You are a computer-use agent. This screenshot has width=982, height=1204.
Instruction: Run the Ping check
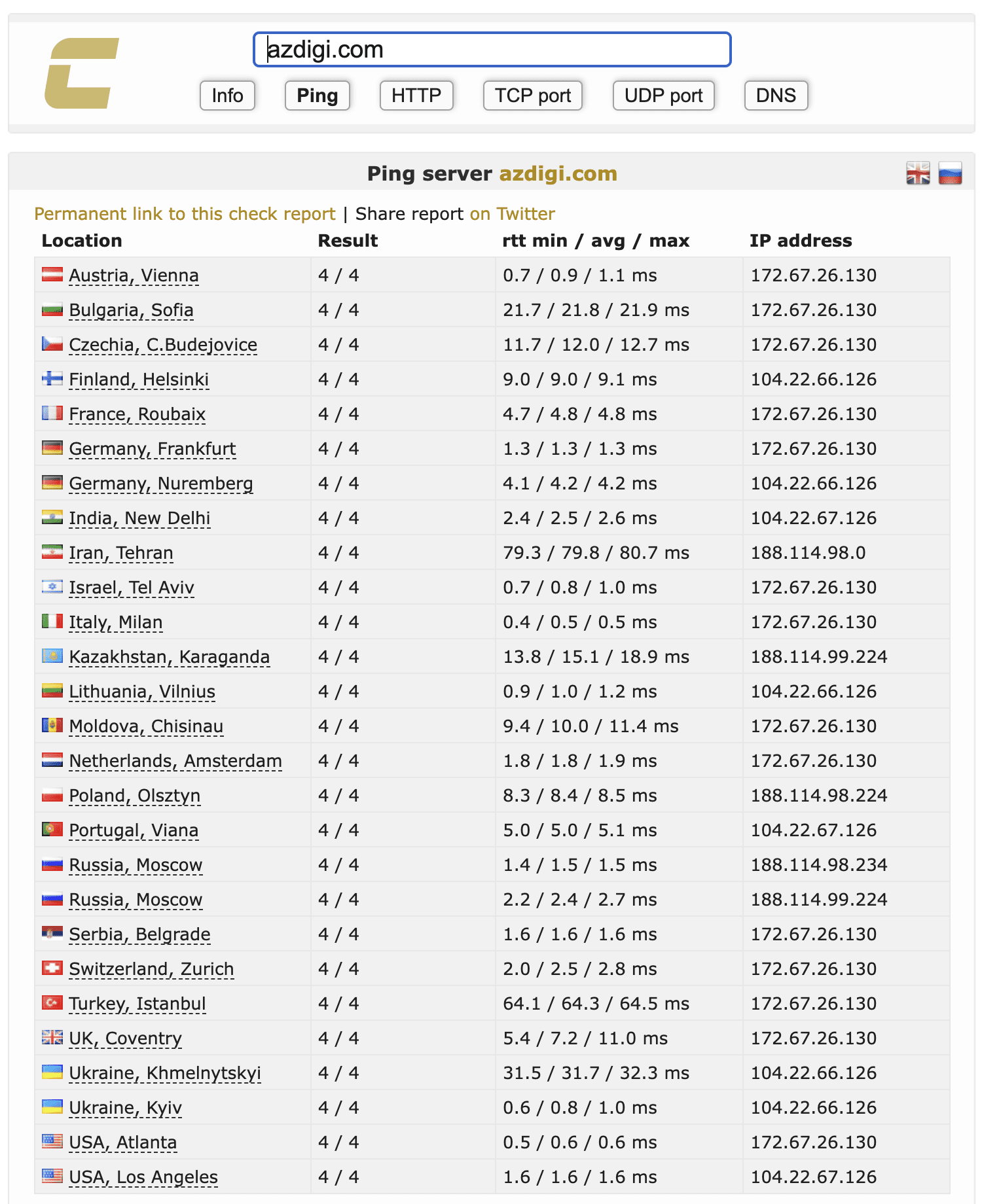tap(318, 96)
